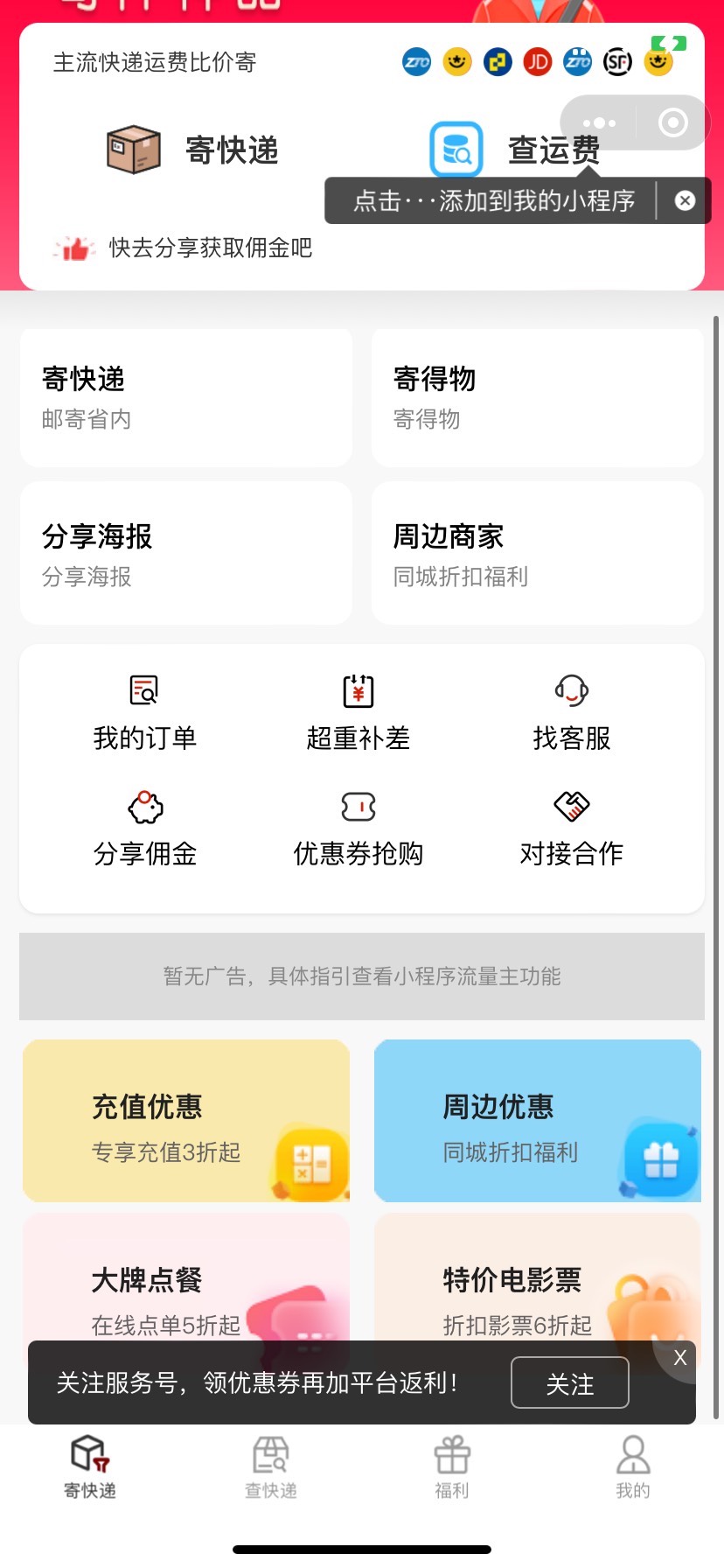The height and width of the screenshot is (1568, 724).
Task: Open the 周边商家 card
Action: click(537, 553)
